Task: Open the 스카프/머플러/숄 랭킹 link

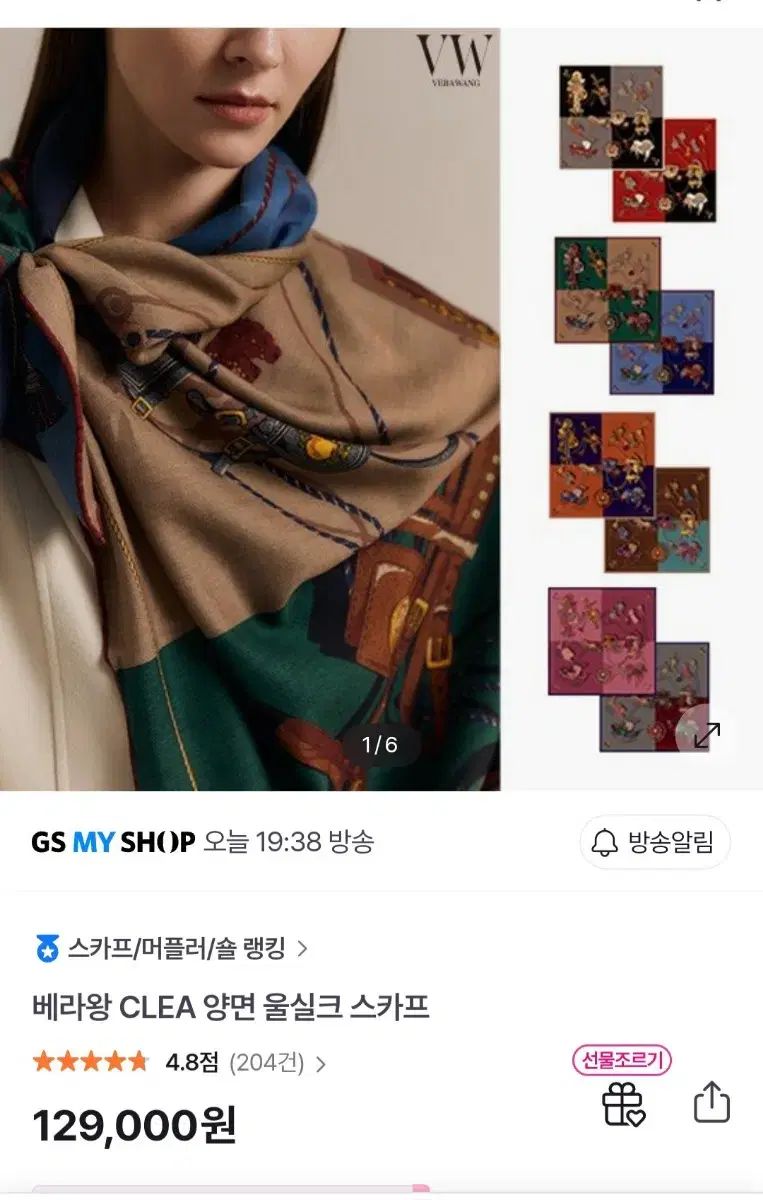Action: (172, 948)
